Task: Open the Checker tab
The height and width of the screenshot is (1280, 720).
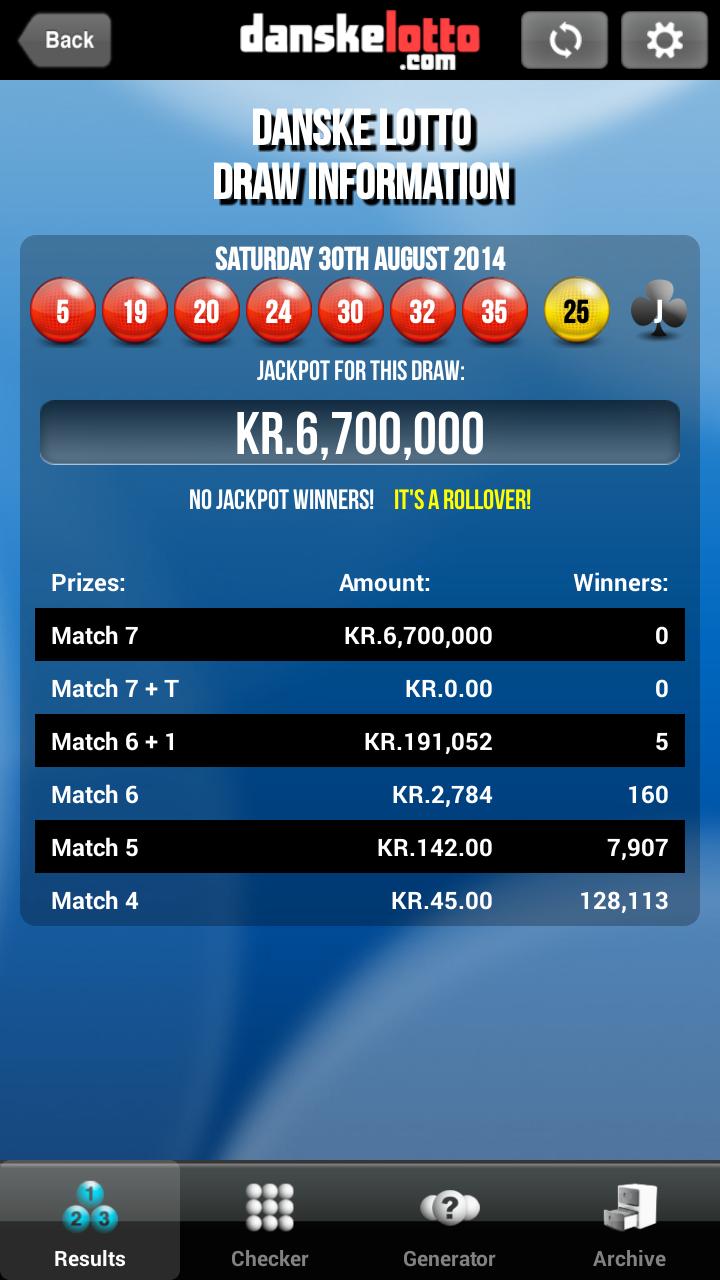Action: click(x=270, y=1222)
